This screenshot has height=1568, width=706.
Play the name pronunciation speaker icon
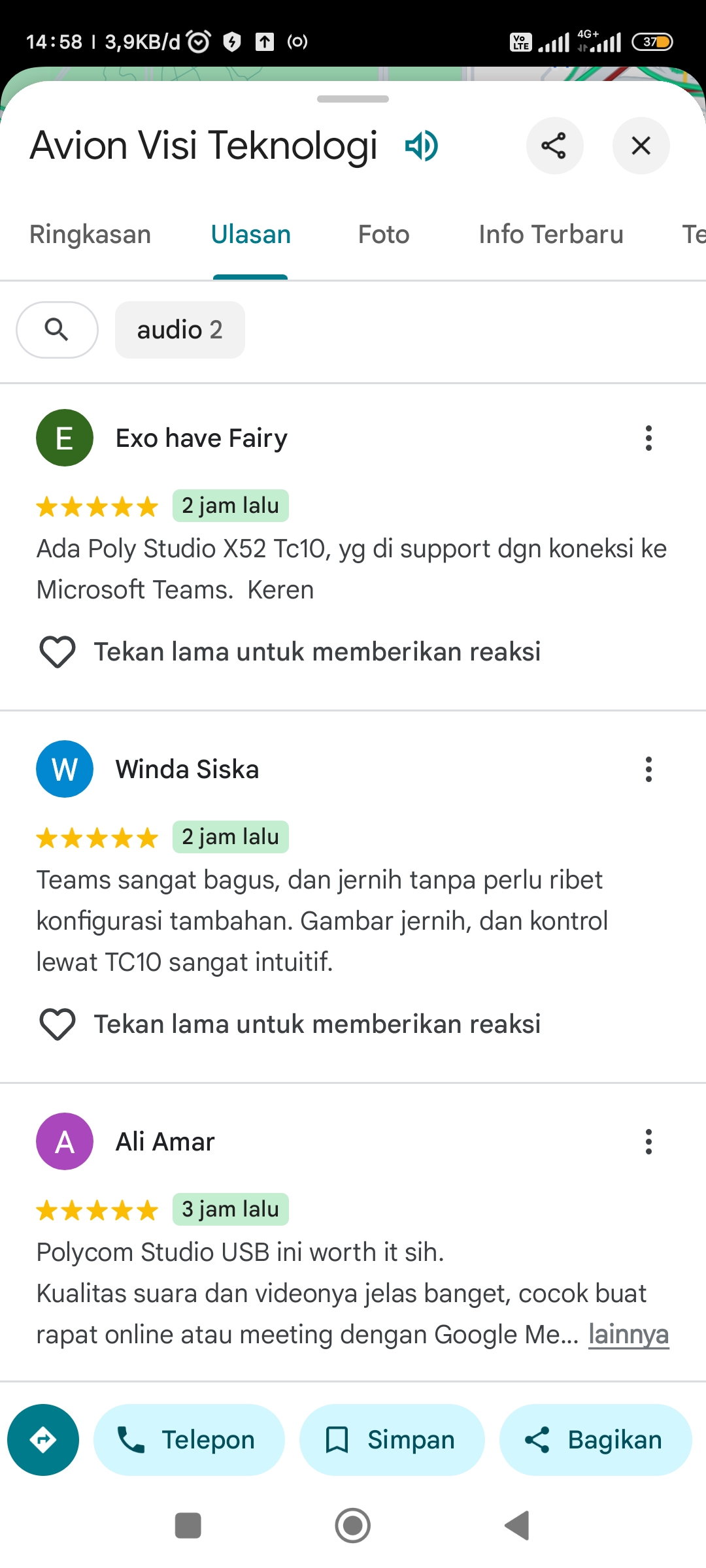[x=422, y=145]
